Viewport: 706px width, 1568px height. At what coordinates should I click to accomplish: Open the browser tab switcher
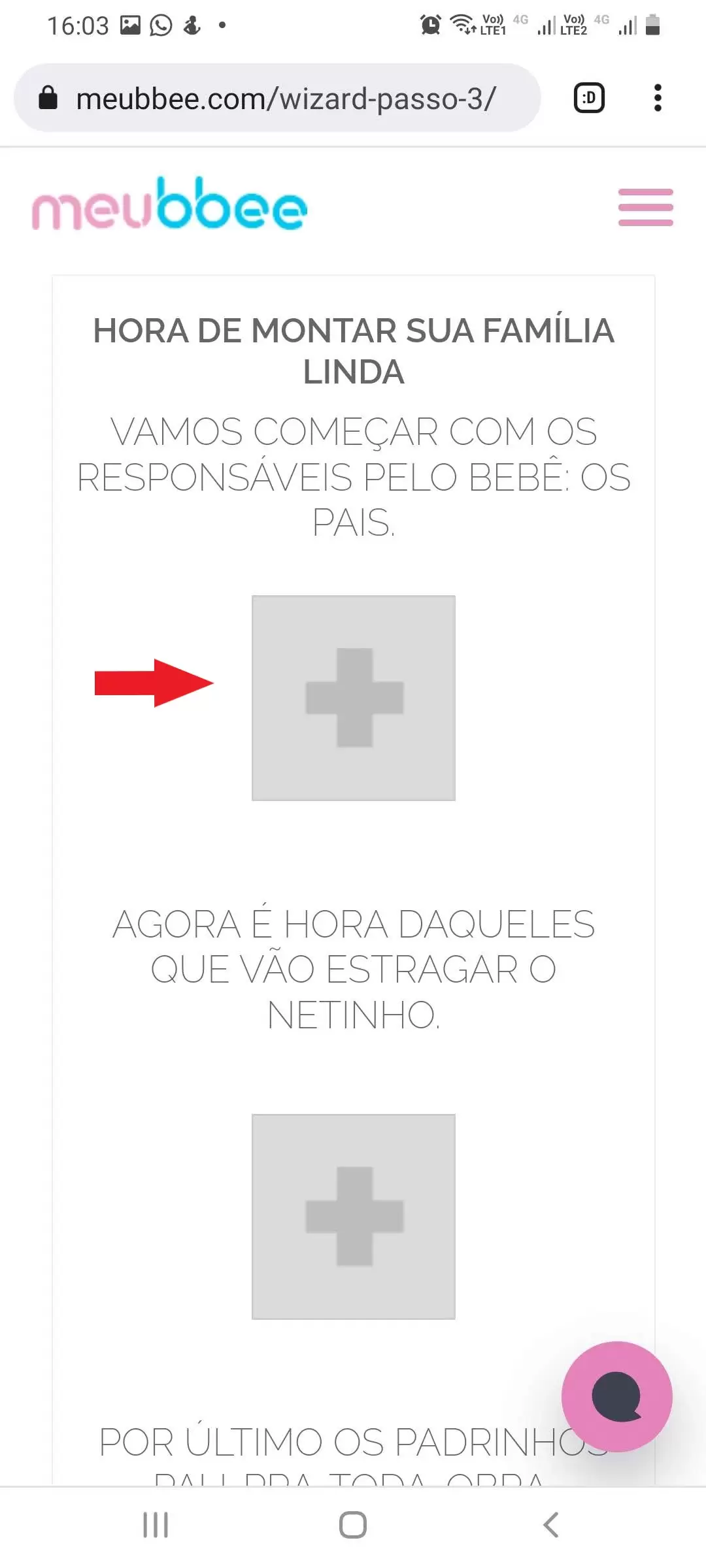(x=589, y=99)
